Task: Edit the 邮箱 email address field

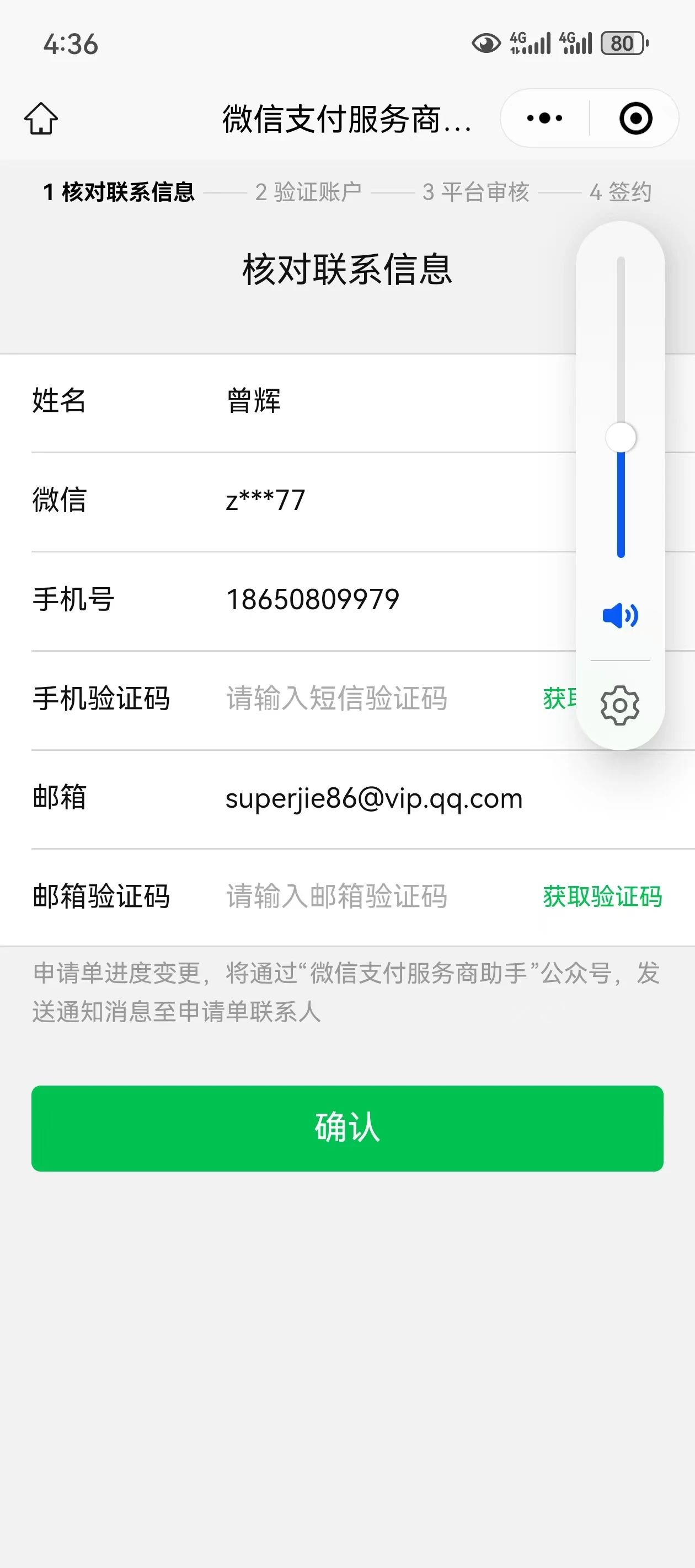Action: pos(374,798)
